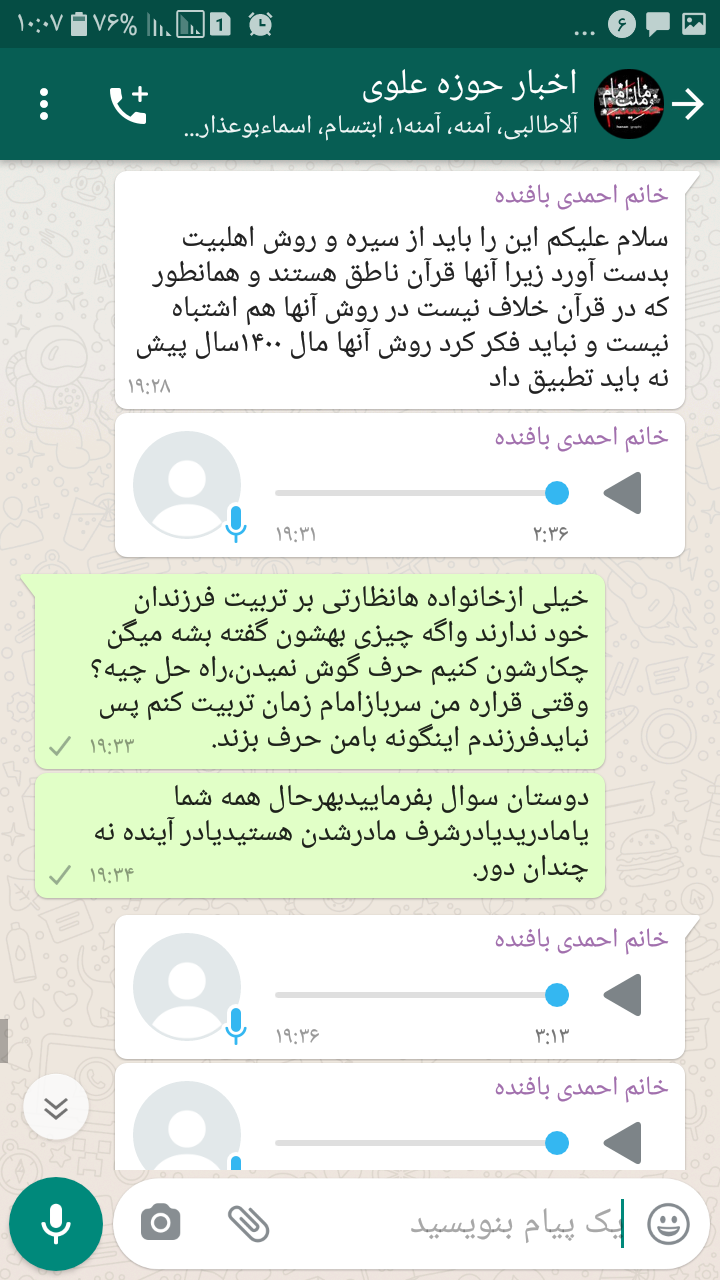Open the emoji picker
The width and height of the screenshot is (720, 1280).
(x=668, y=1222)
